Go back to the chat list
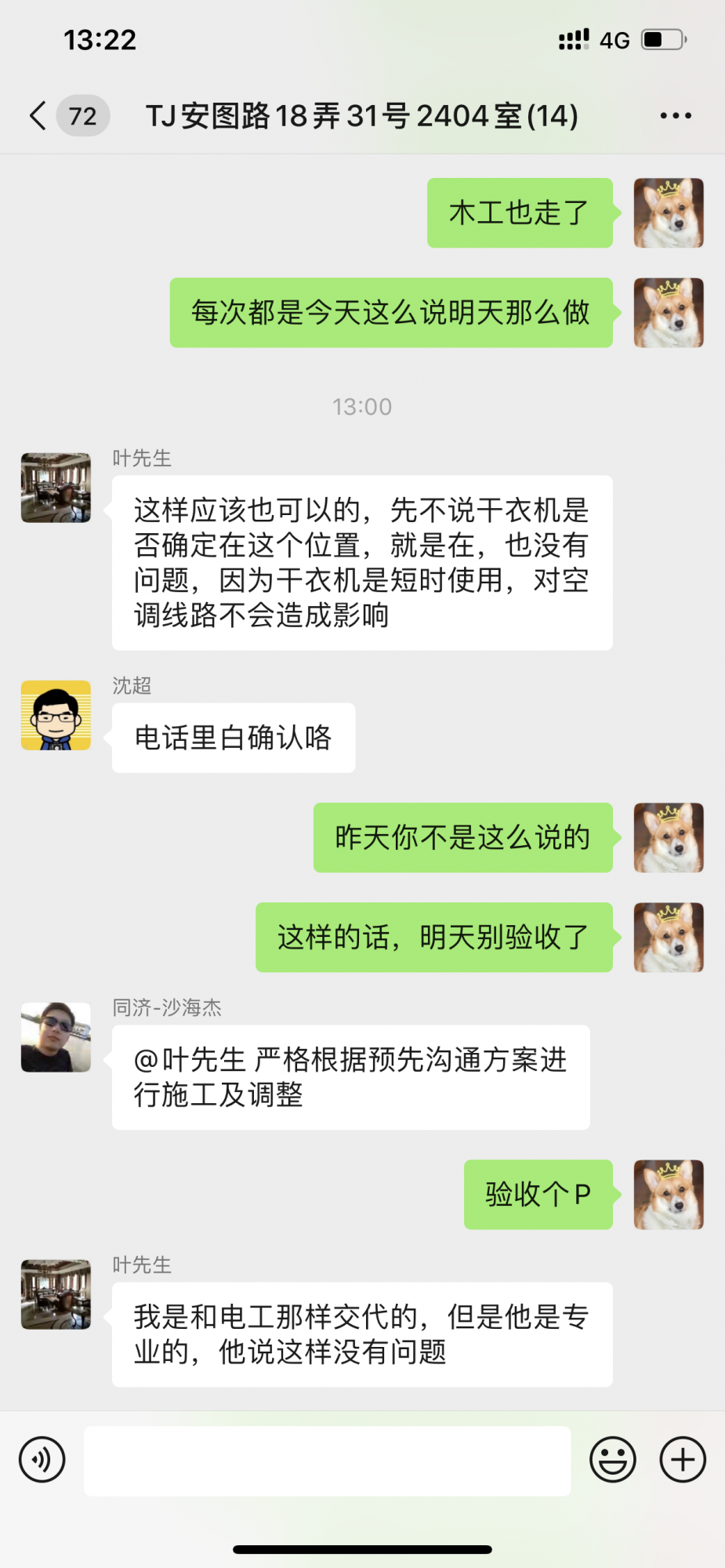 tap(39, 116)
